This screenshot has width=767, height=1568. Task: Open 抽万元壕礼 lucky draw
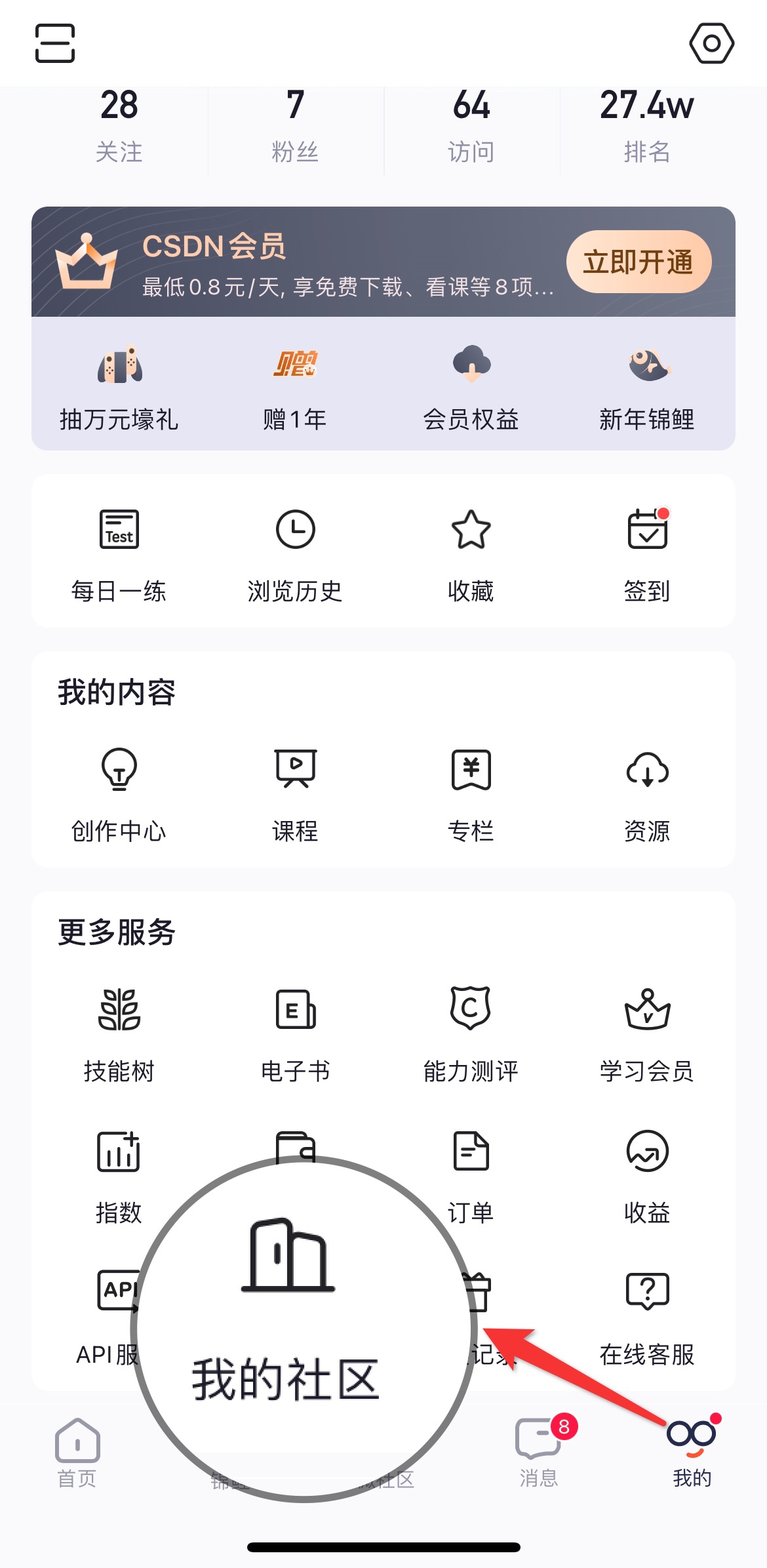pyautogui.click(x=119, y=388)
